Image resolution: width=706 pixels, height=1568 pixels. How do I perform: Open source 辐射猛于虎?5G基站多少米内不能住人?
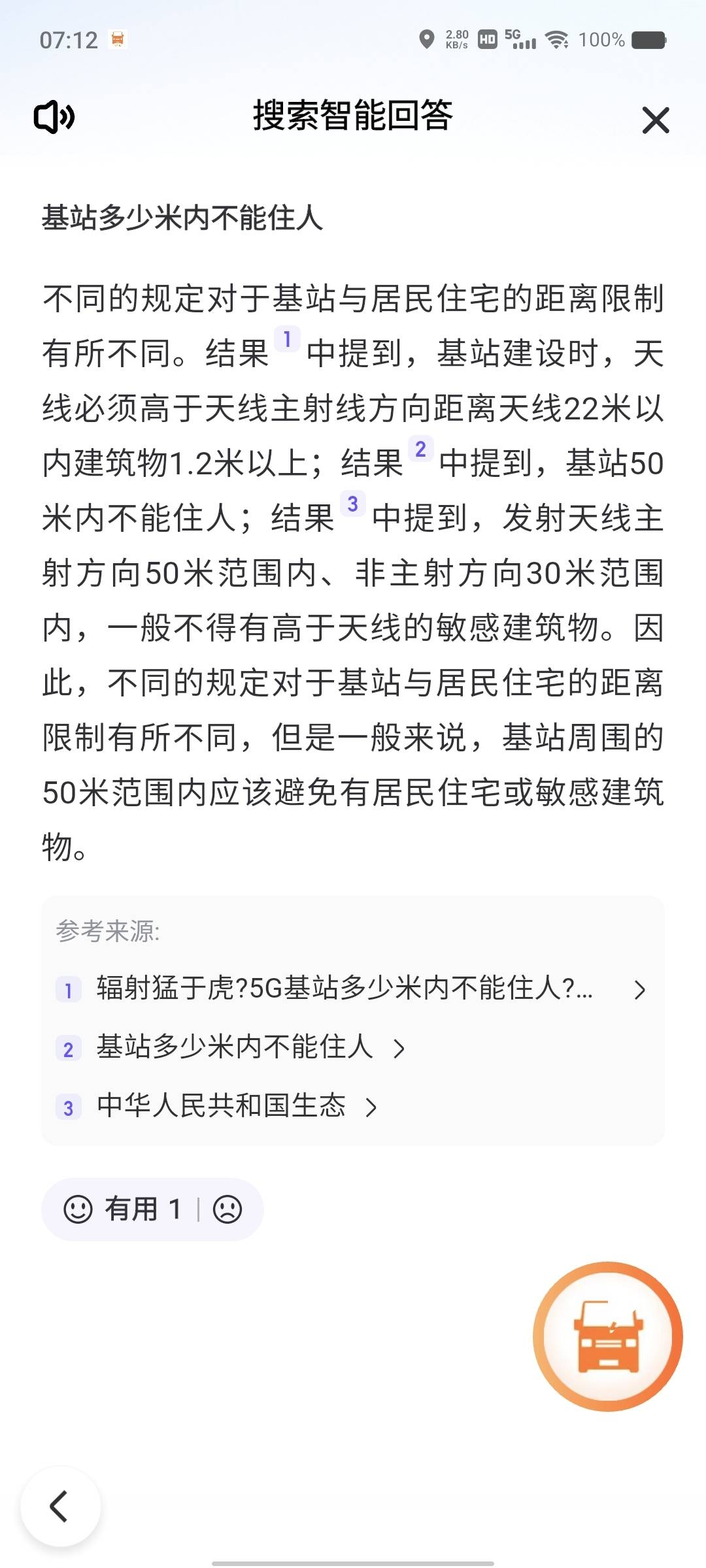click(345, 988)
